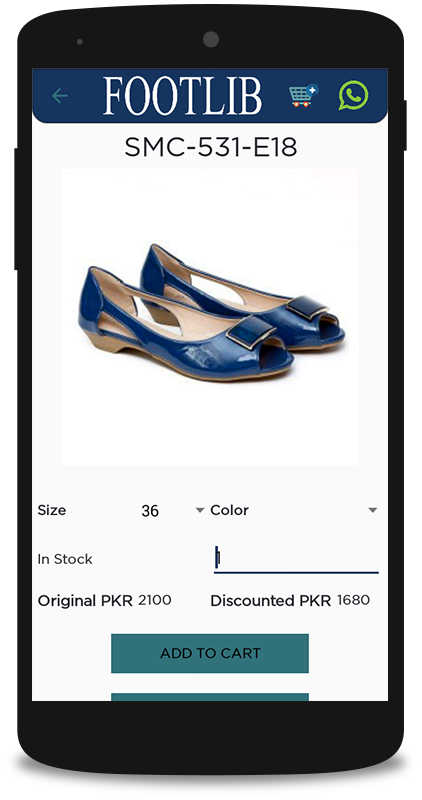Focus the quantity field beside In Stock
Viewport: 422px width, 800px height.
point(296,559)
